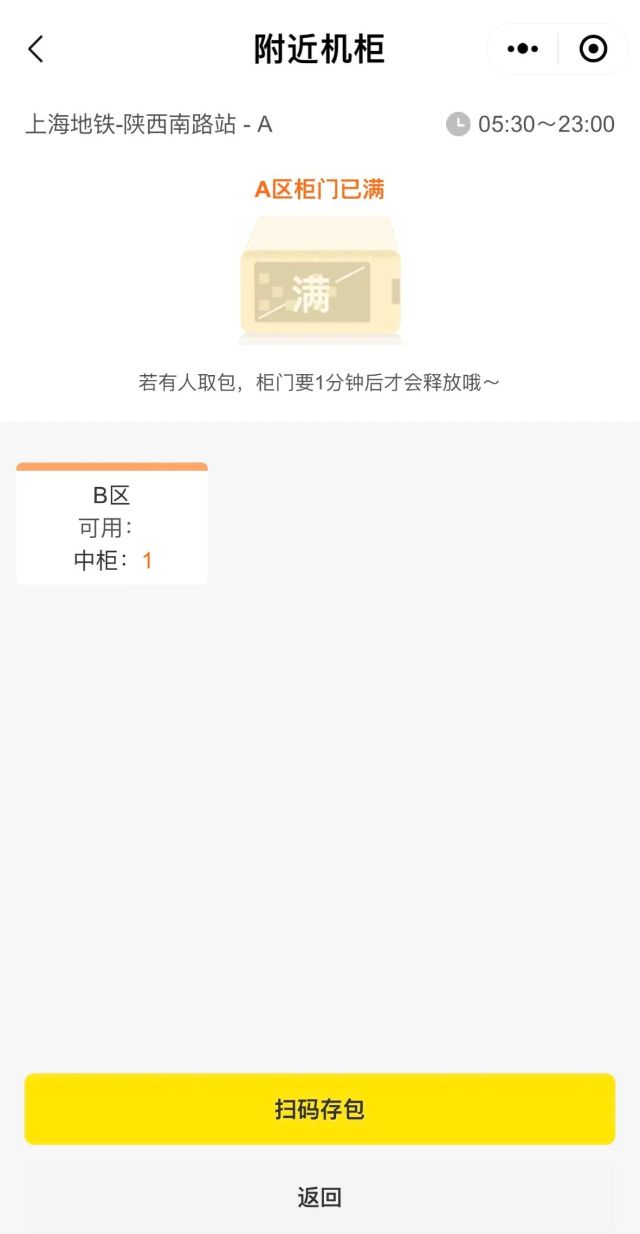Select the B区 locker card
The width and height of the screenshot is (640, 1234).
coord(112,525)
